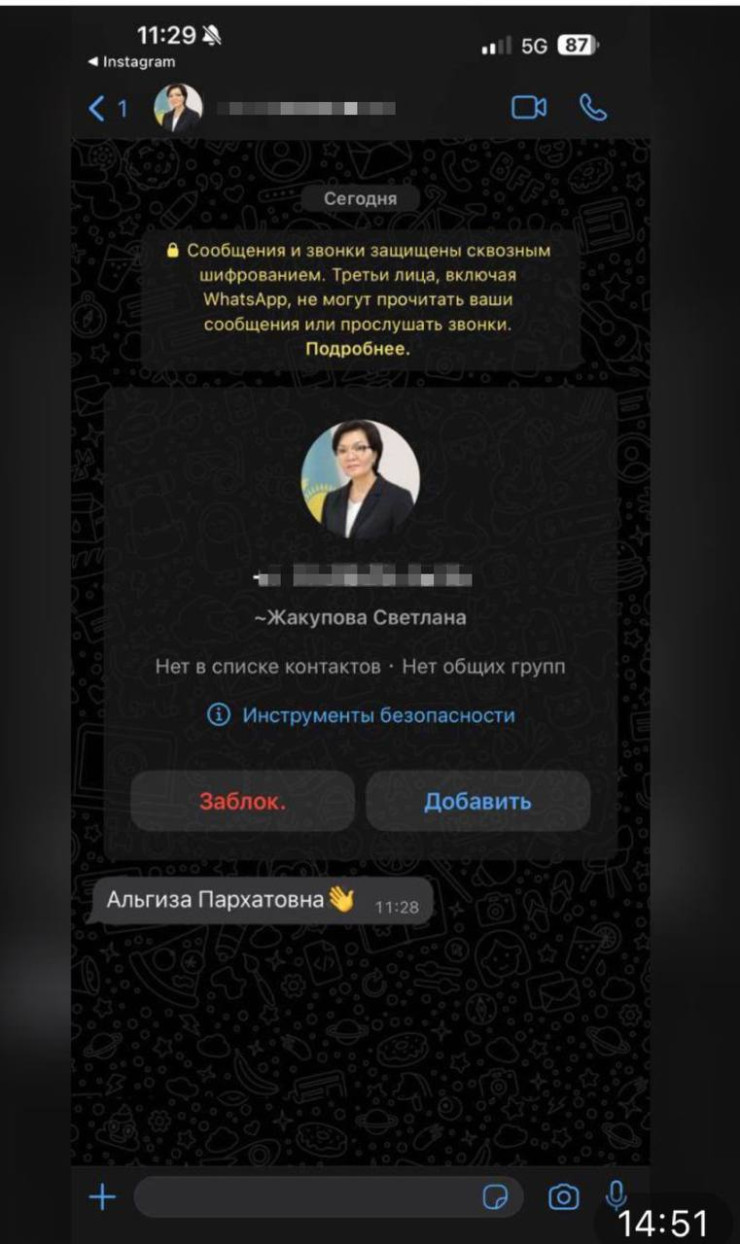The image size is (740, 1244).
Task: Tap the microphone to record voice
Action: [617, 1193]
